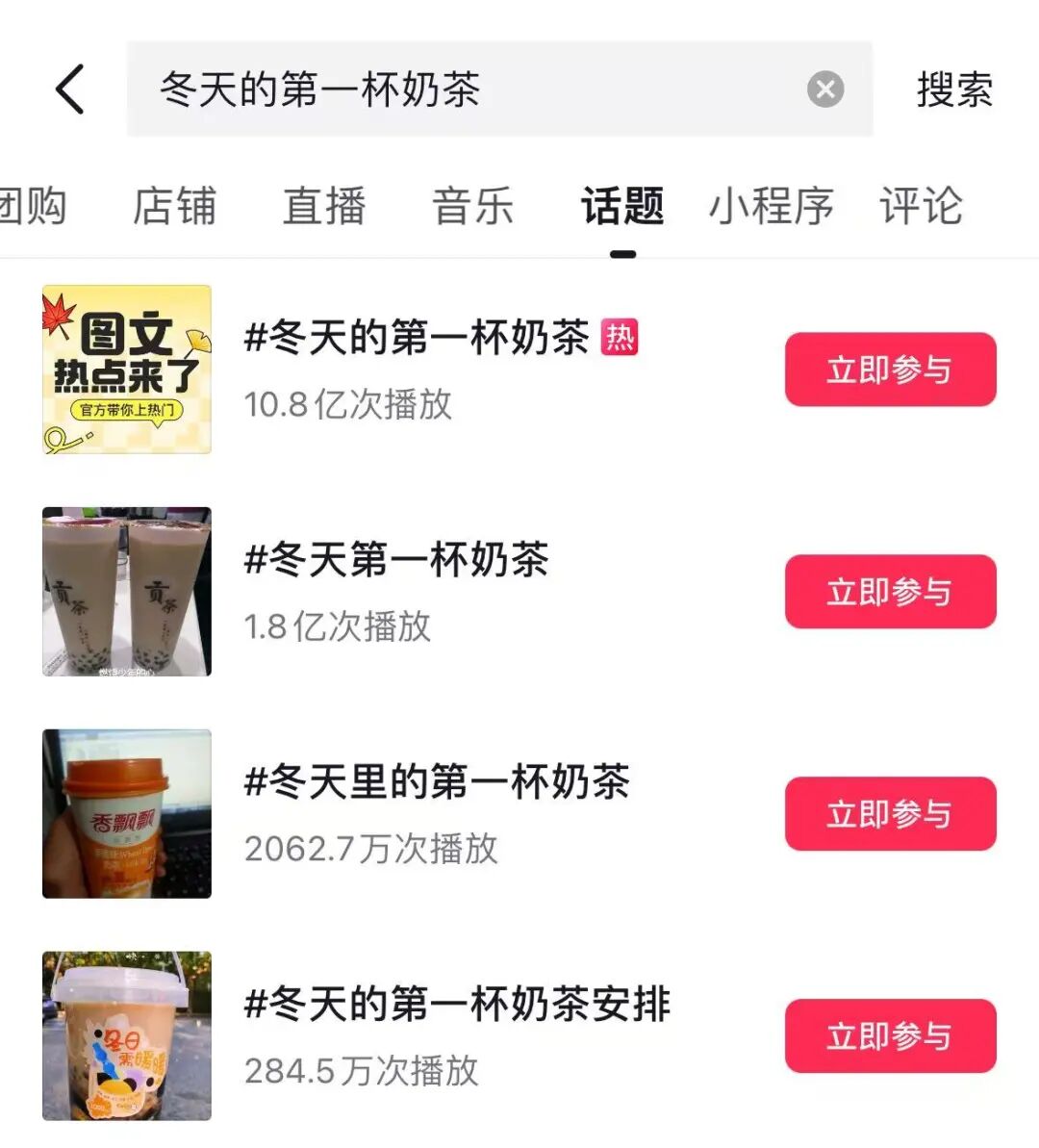
Task: Select the active 话题 tab
Action: pos(621,206)
